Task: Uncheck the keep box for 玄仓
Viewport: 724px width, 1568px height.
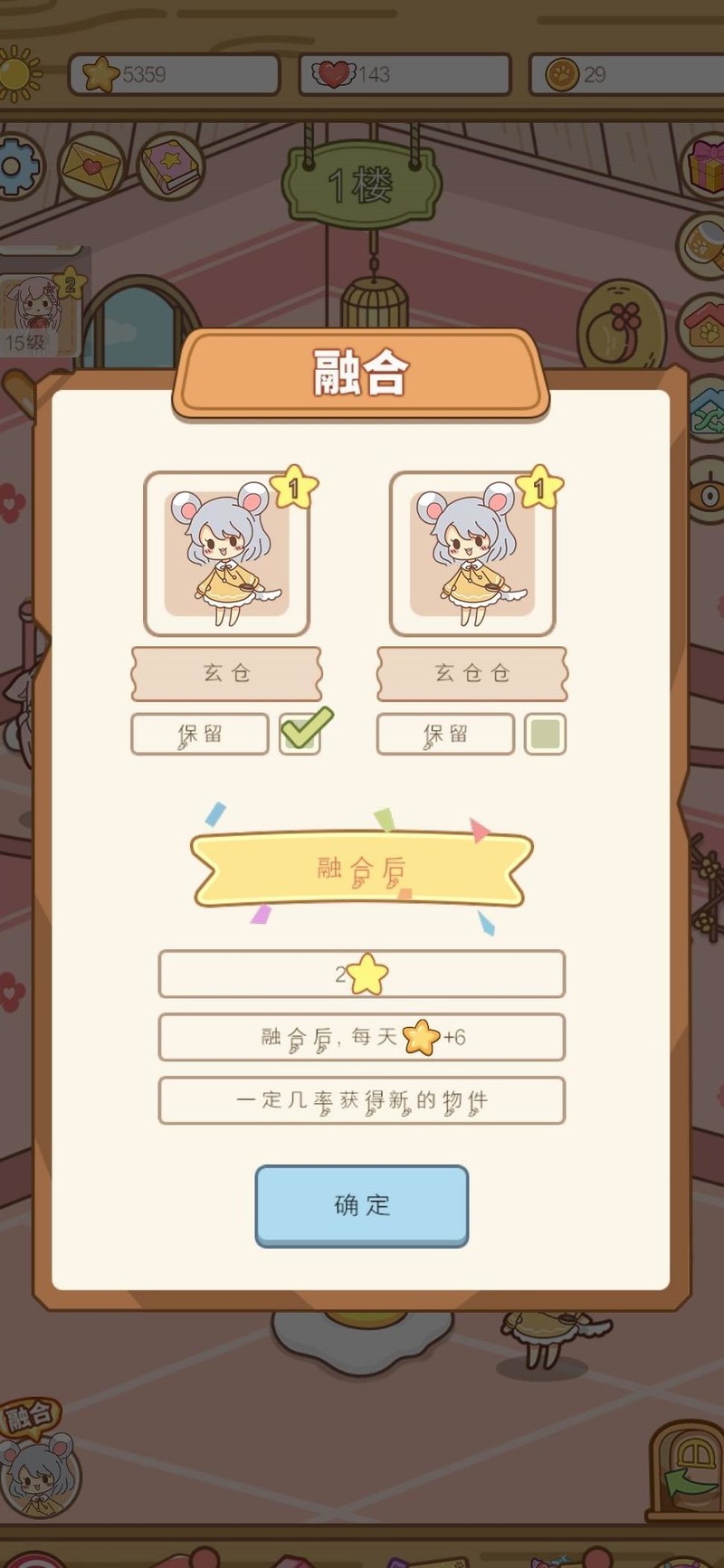Action: pos(300,733)
